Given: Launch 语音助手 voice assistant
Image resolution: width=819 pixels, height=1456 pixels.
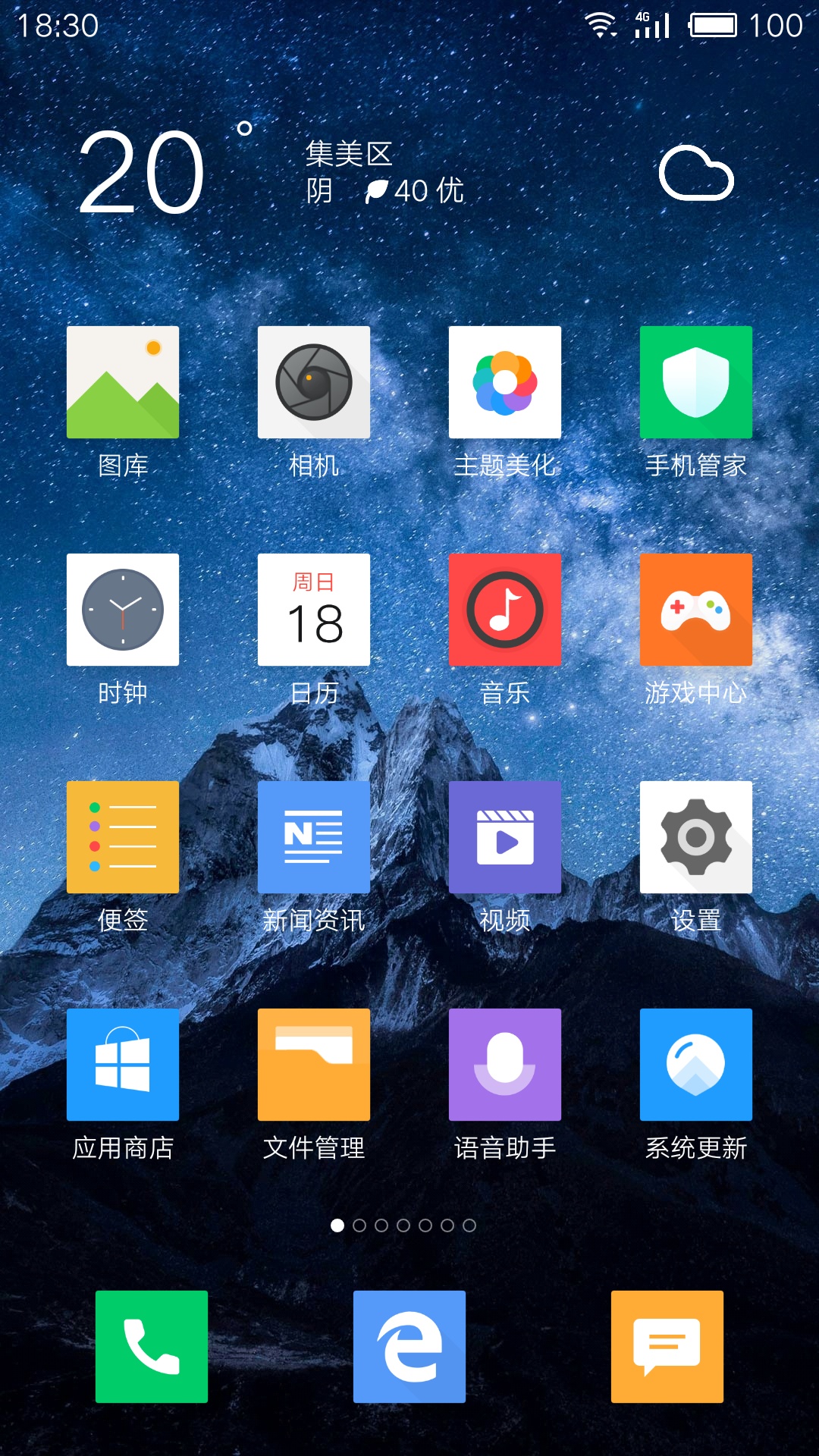Looking at the screenshot, I should [x=505, y=1065].
